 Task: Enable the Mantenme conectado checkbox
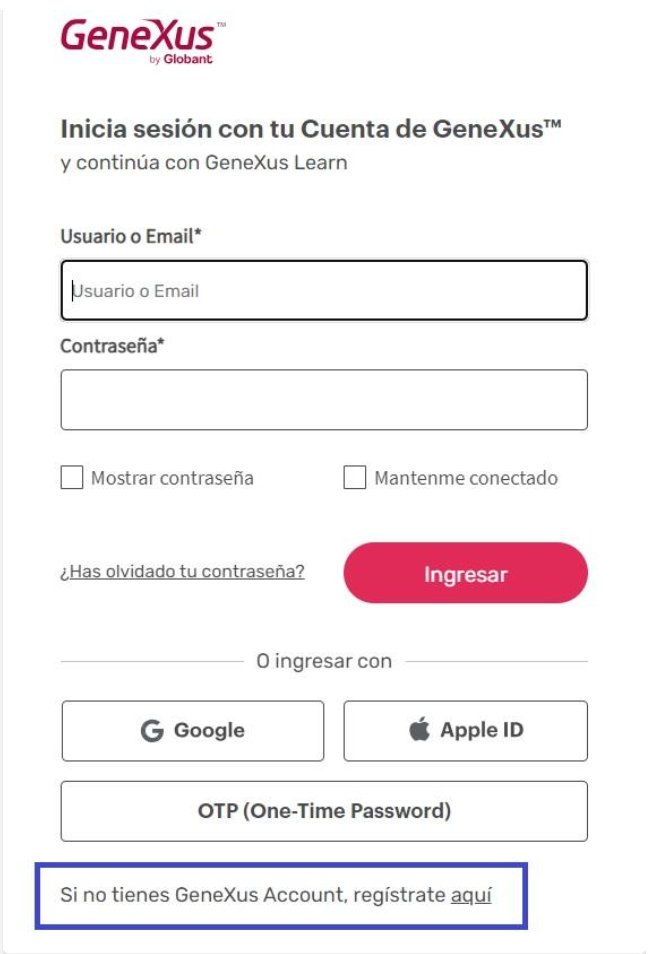pos(355,478)
